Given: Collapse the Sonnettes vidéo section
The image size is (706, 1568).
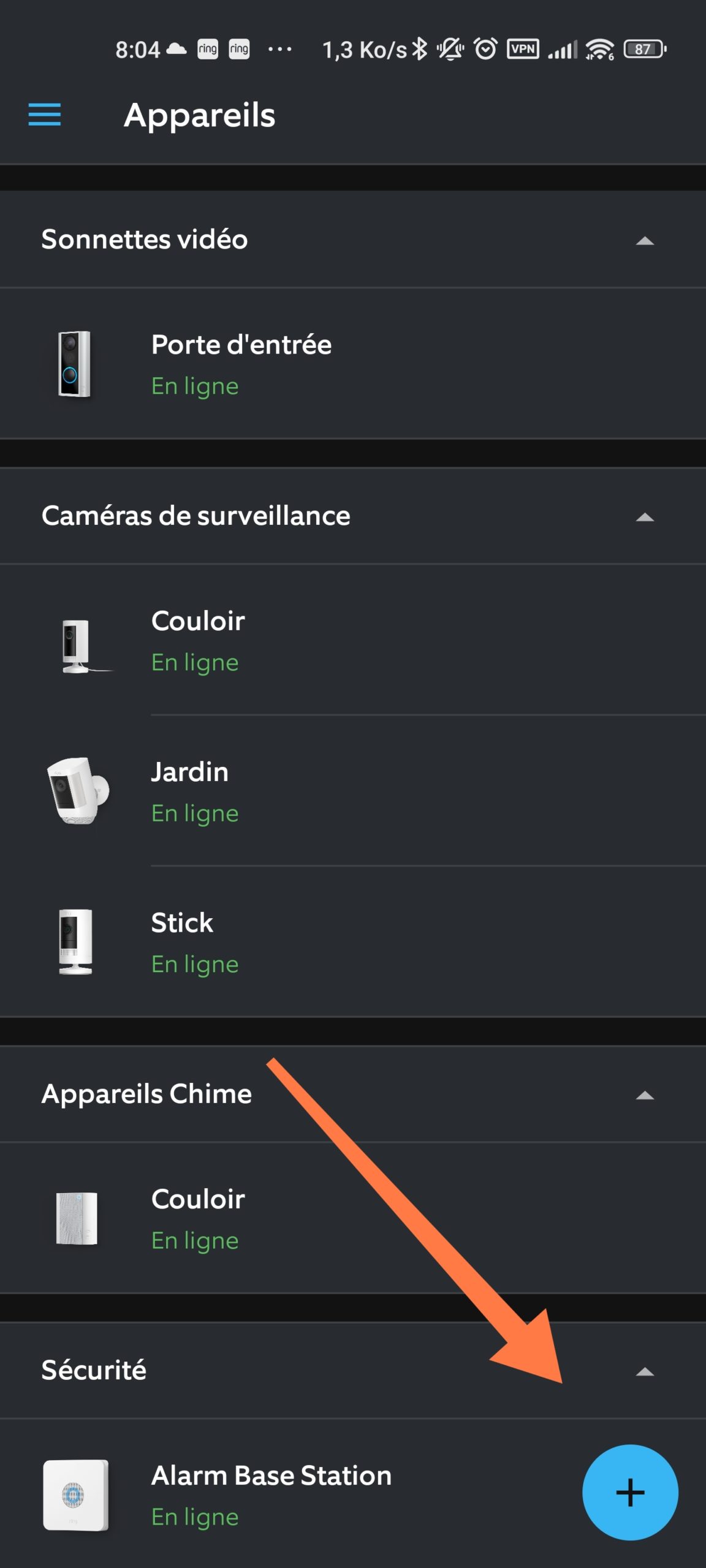Looking at the screenshot, I should pos(645,240).
